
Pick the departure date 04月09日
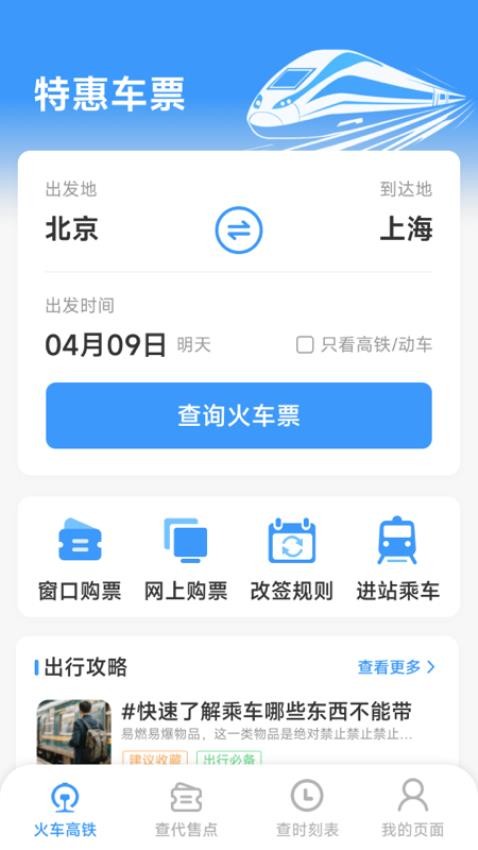[105, 345]
